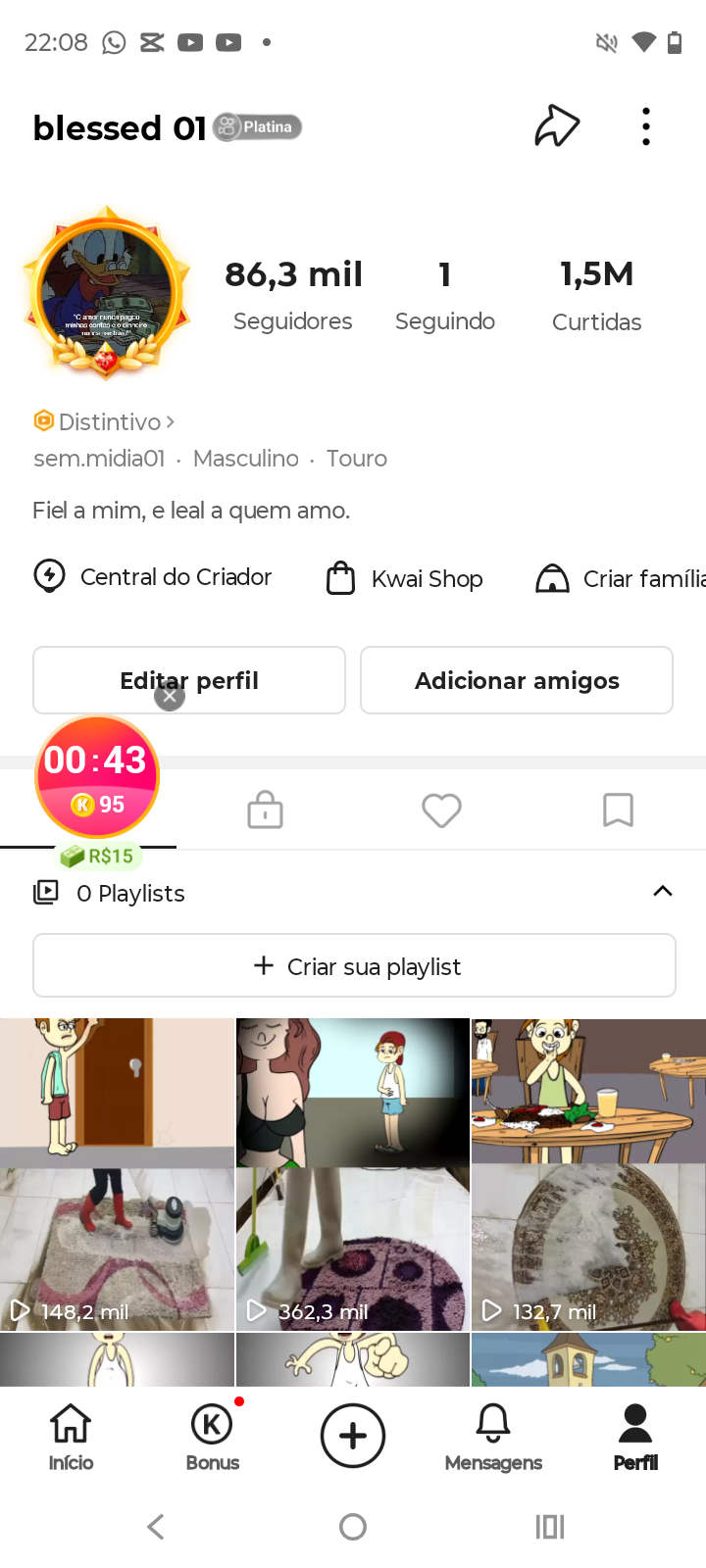Open Central do Criador
Image resolution: width=706 pixels, height=1568 pixels.
click(x=153, y=577)
